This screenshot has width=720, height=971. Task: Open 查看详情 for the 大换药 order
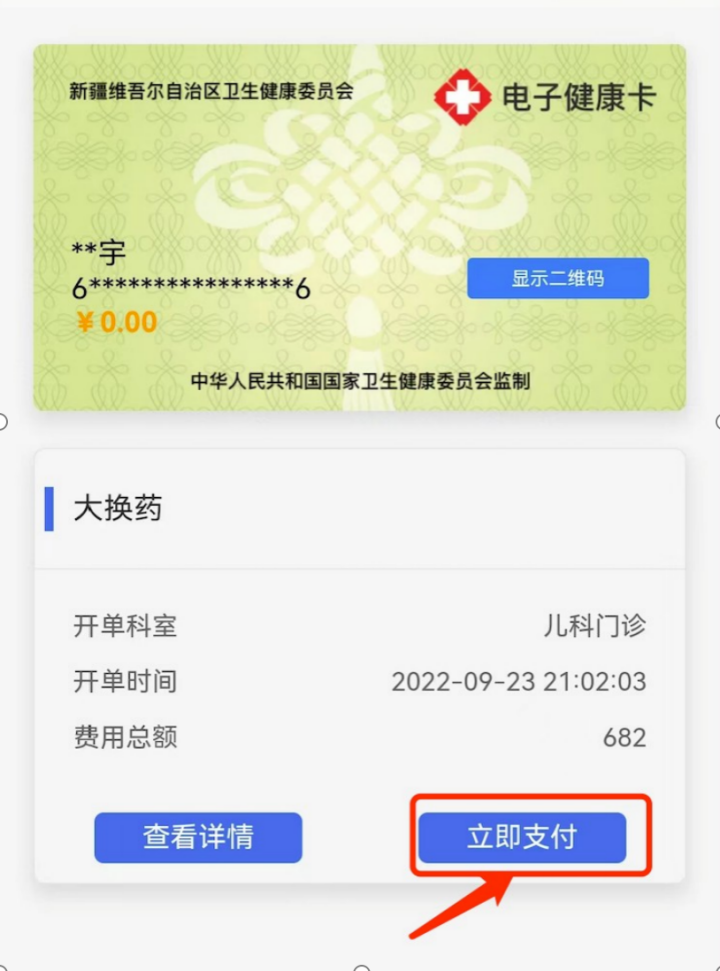[x=198, y=837]
